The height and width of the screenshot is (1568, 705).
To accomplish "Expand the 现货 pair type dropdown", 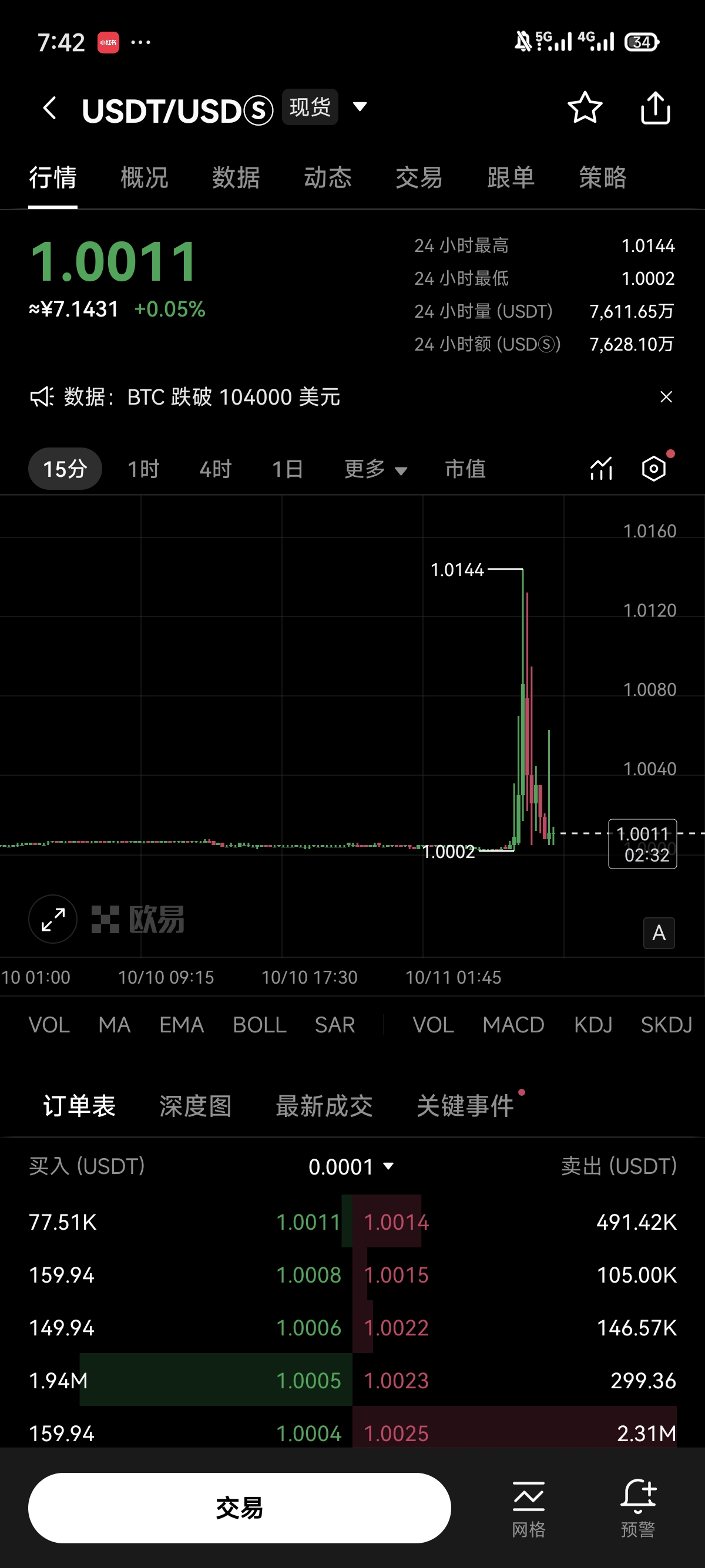I will click(x=360, y=107).
